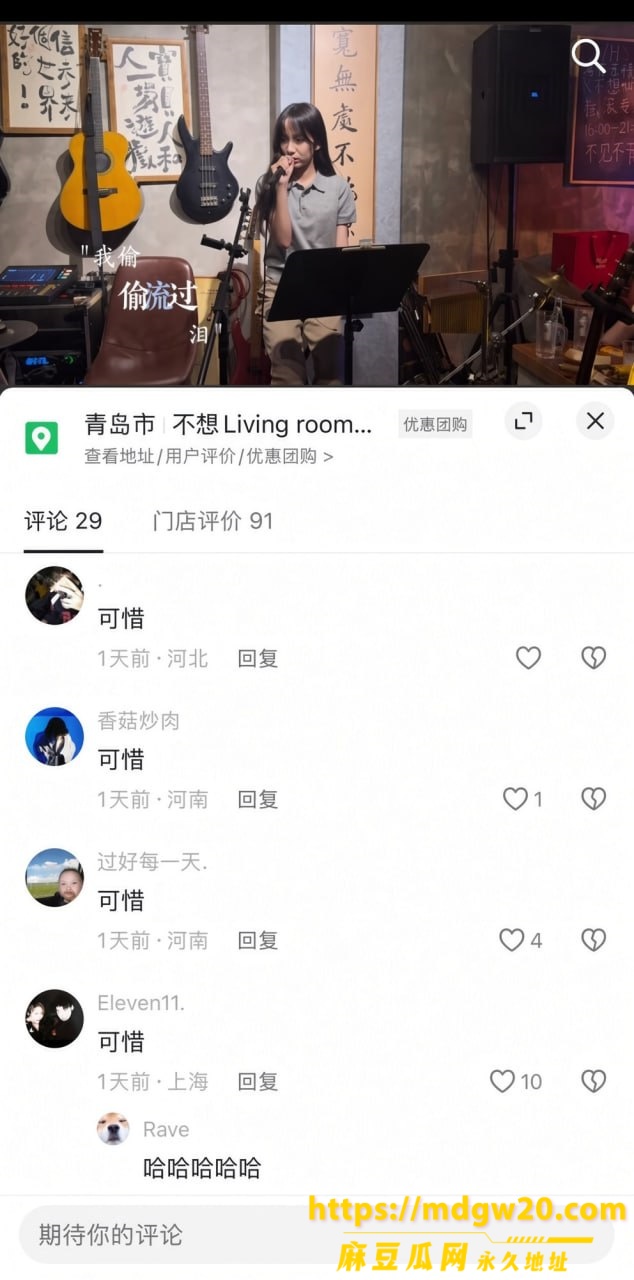Screen dimensions: 634x1280
Task: Reply to the Hebei user's 可惜 comment
Action: [257, 658]
